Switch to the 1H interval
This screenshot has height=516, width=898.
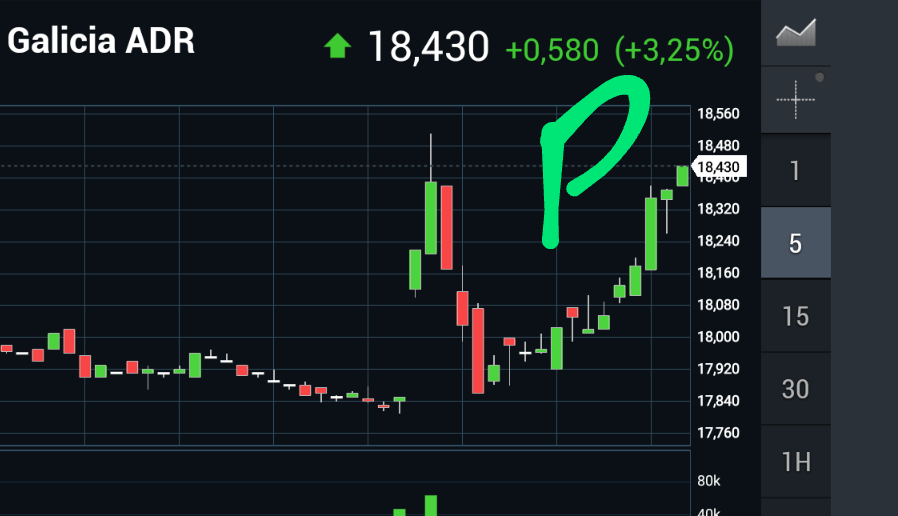pos(796,462)
